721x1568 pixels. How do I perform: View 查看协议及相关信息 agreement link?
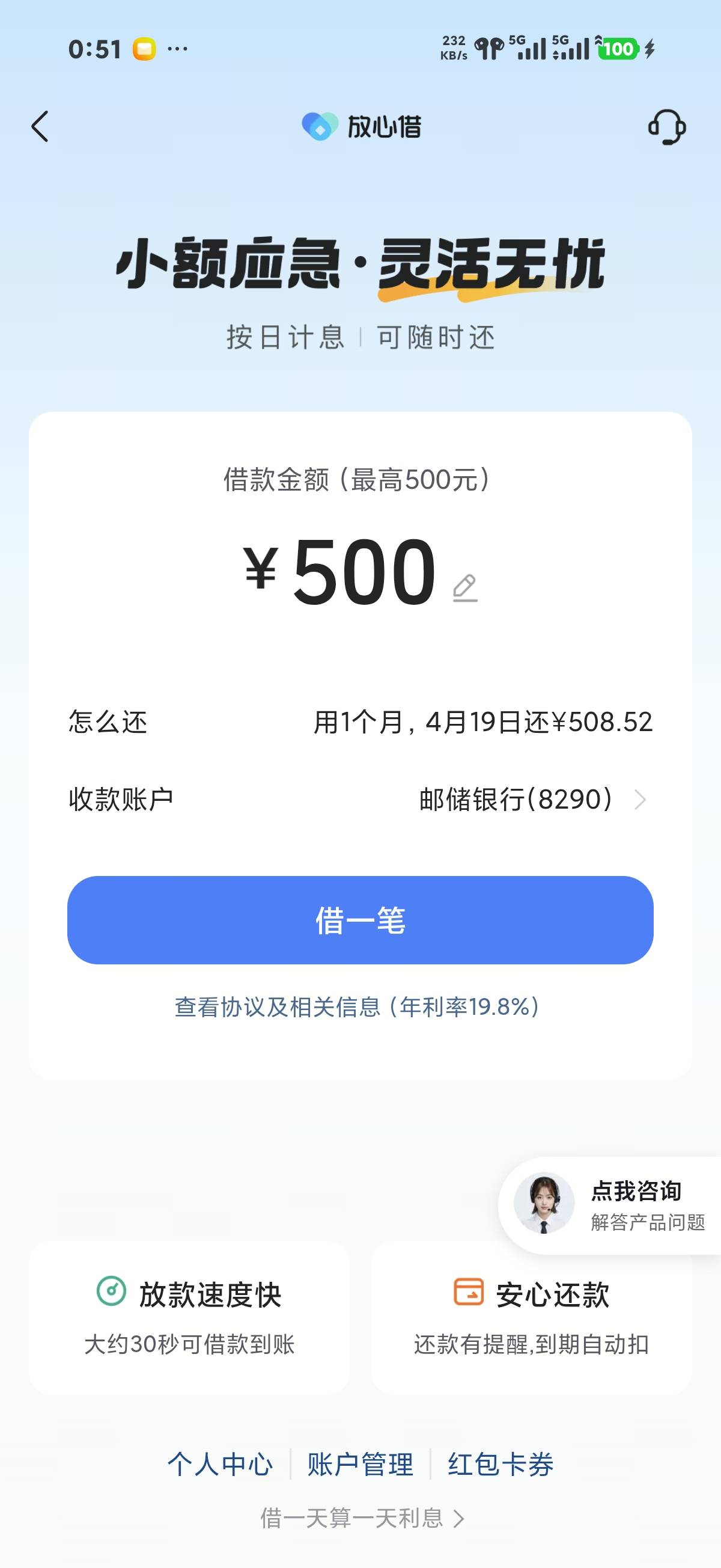357,1006
